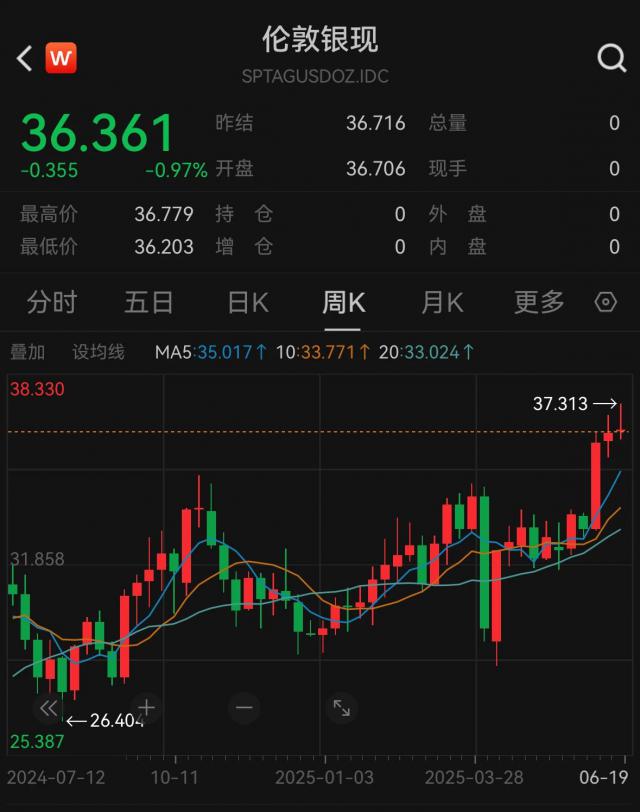Image resolution: width=640 pixels, height=812 pixels.
Task: Select the 周K chart tab
Action: click(344, 302)
